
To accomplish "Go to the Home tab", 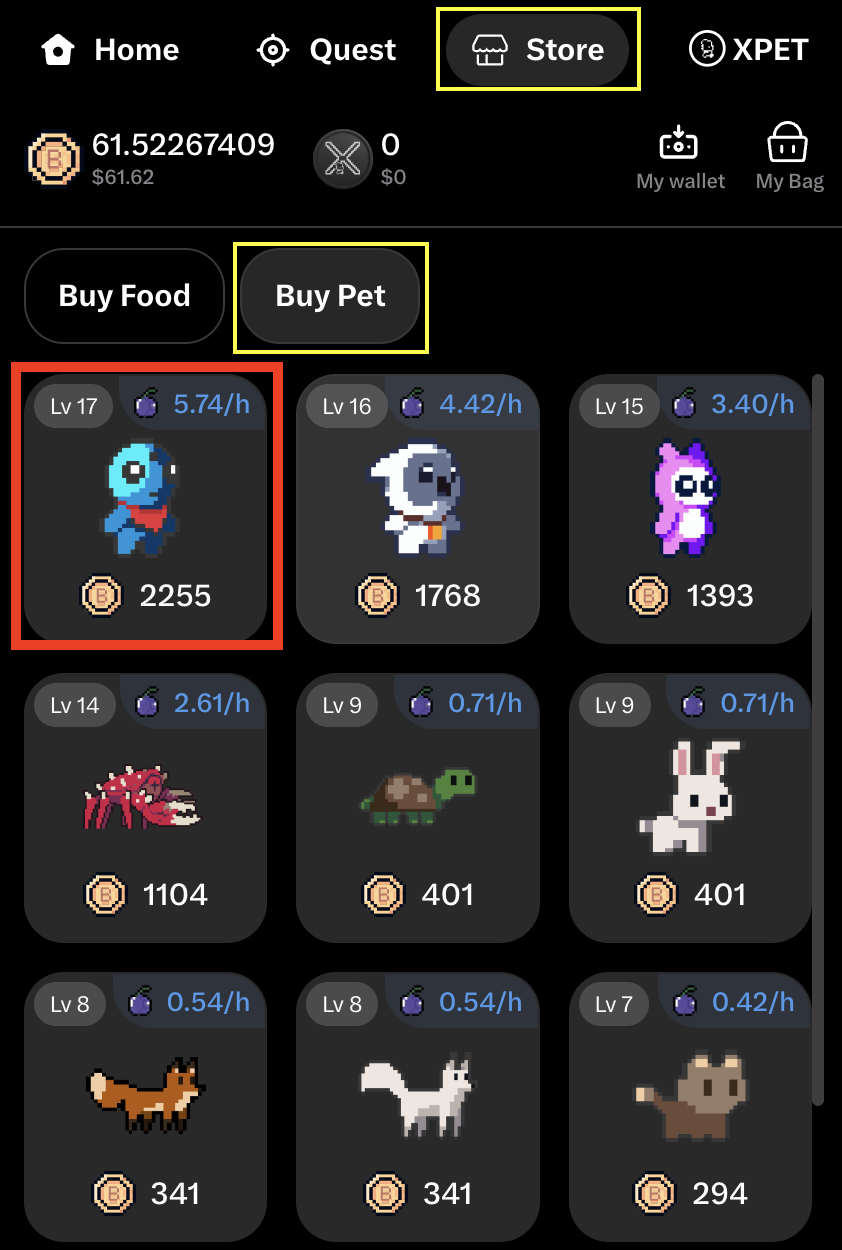I will point(110,50).
